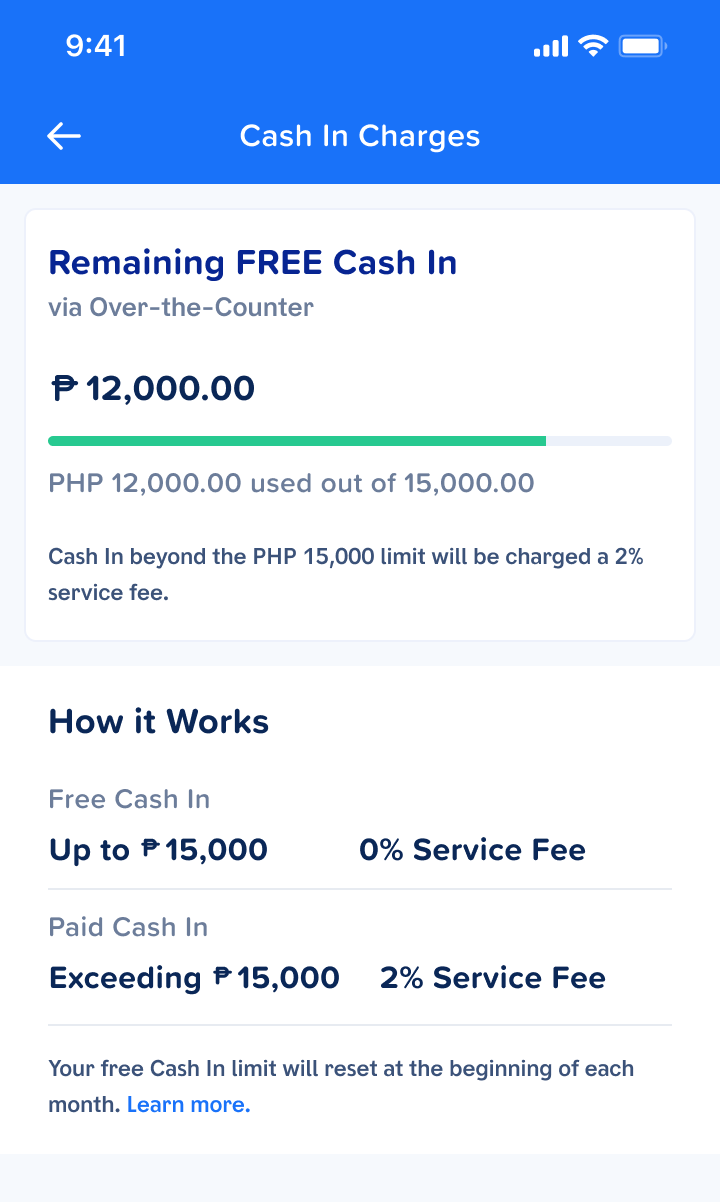Click the battery indicator icon

(643, 45)
